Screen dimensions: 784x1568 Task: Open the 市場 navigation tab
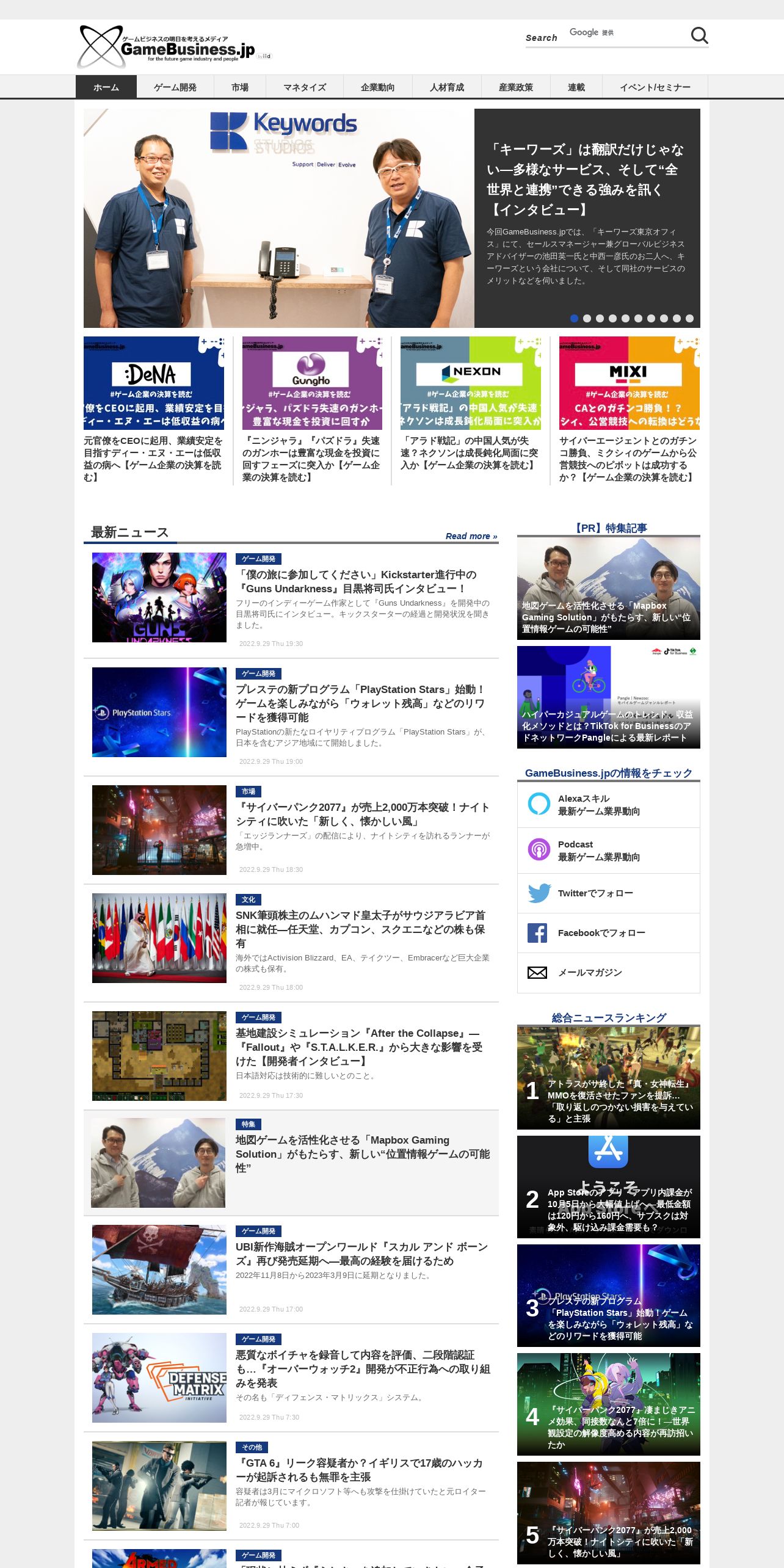pyautogui.click(x=240, y=87)
